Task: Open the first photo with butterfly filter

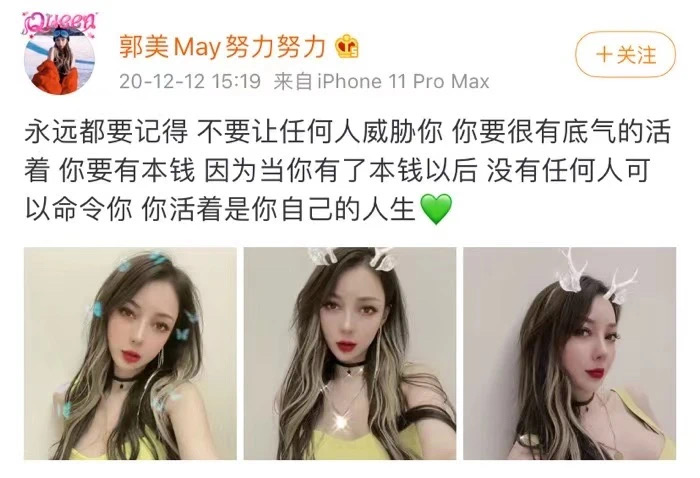Action: point(131,353)
